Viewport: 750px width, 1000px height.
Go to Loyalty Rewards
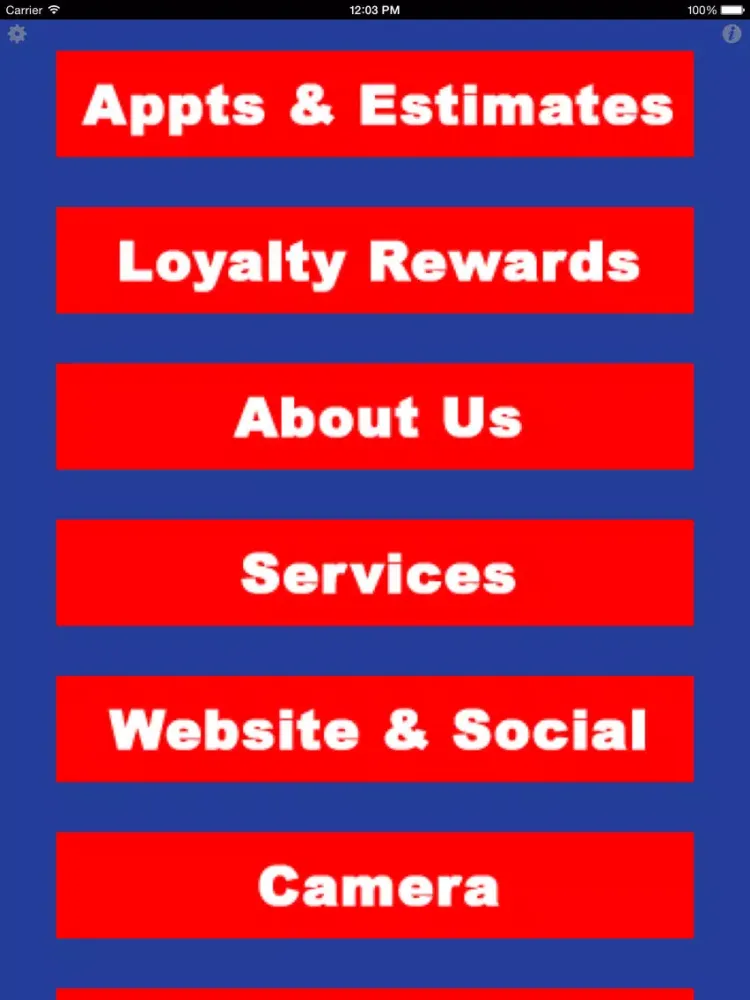(375, 260)
